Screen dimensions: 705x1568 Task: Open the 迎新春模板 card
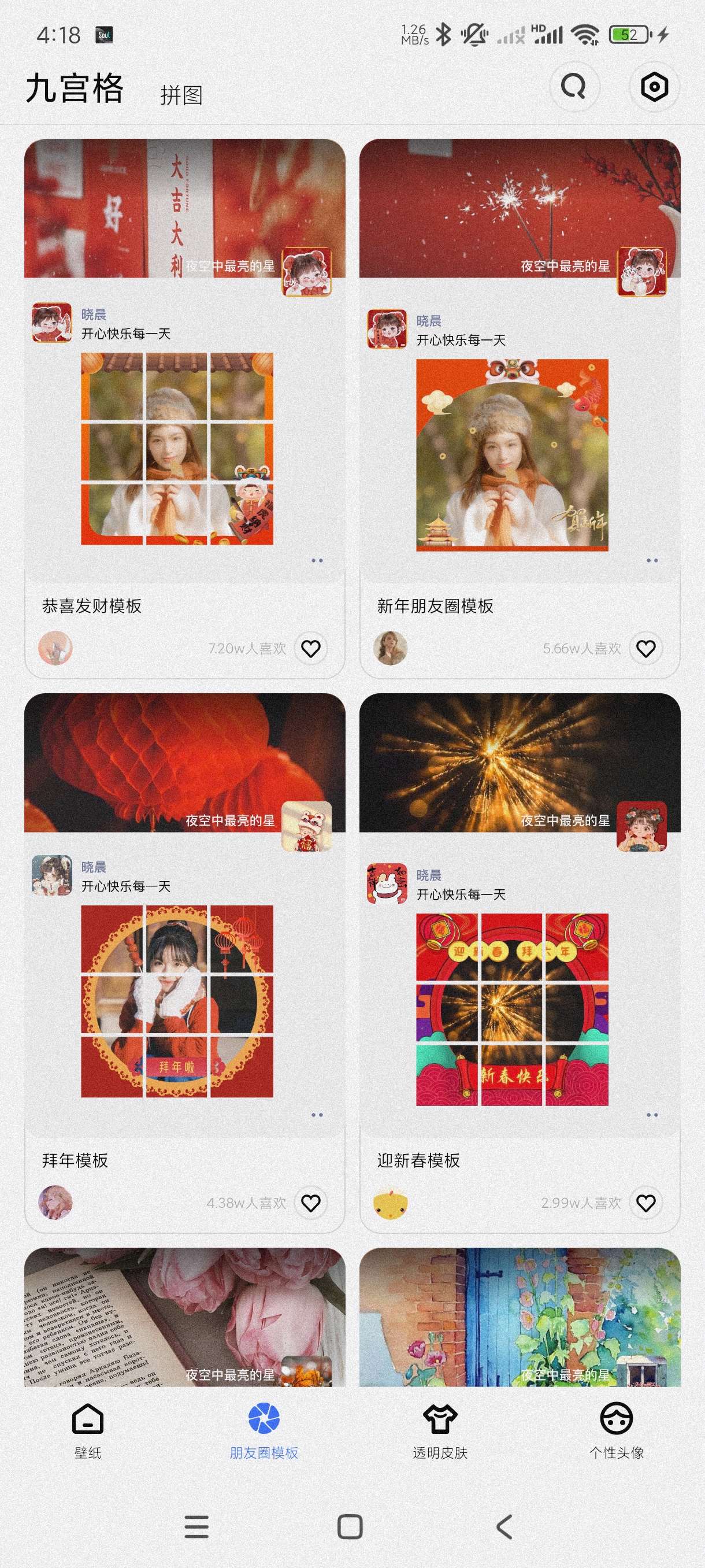tap(520, 980)
